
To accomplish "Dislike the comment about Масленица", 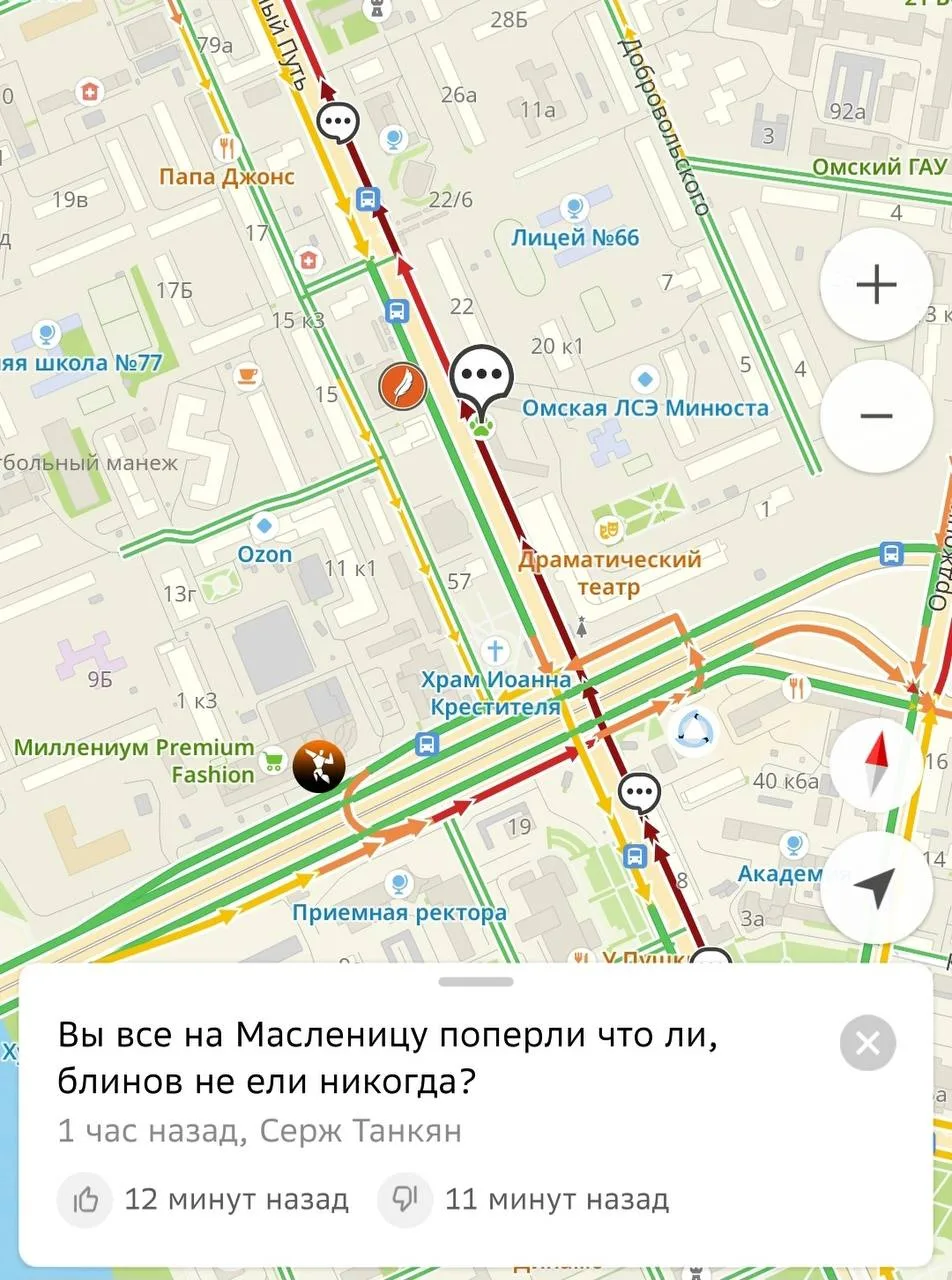I will tap(405, 1199).
